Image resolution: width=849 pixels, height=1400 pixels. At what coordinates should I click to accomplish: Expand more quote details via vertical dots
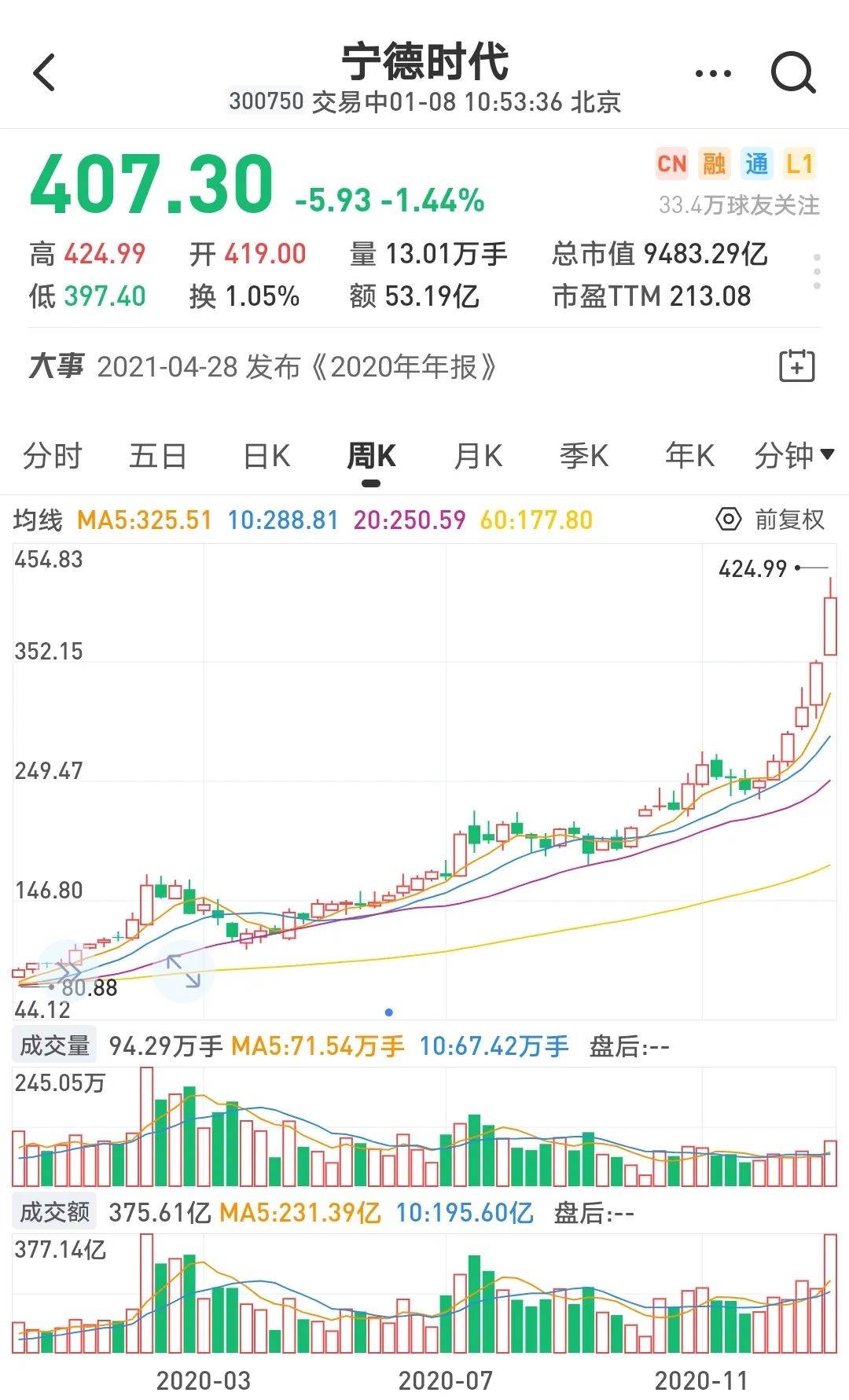click(818, 272)
